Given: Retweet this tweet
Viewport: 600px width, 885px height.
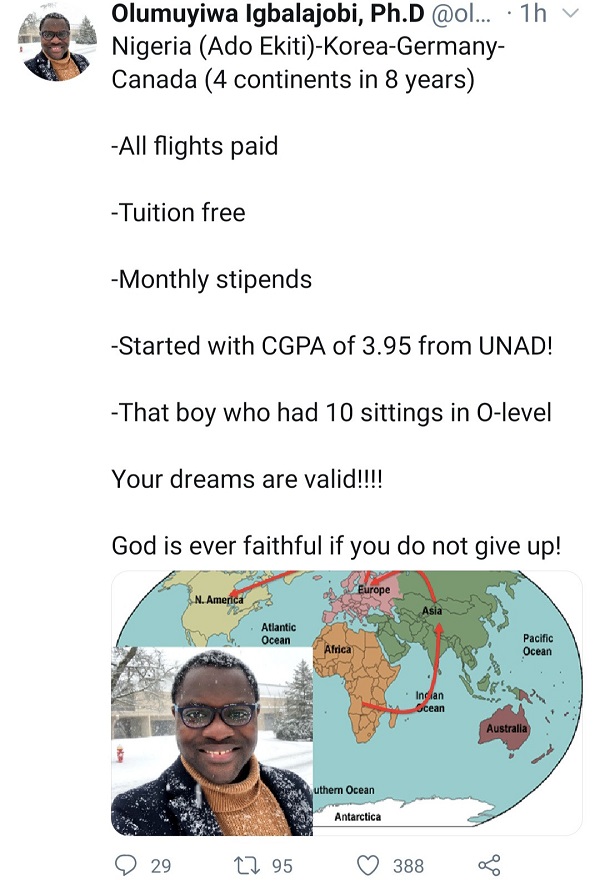Looking at the screenshot, I should pos(246,865).
